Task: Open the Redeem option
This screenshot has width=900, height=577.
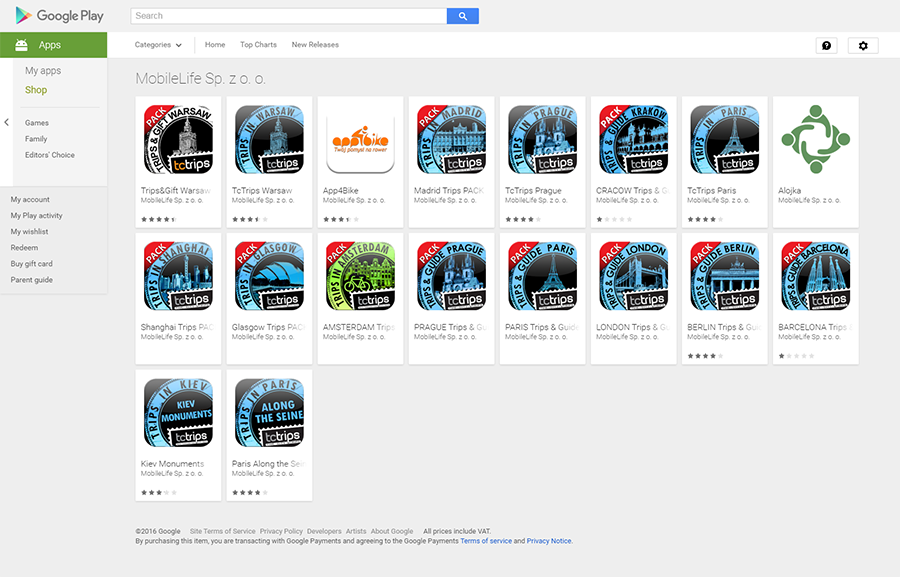Action: (24, 248)
